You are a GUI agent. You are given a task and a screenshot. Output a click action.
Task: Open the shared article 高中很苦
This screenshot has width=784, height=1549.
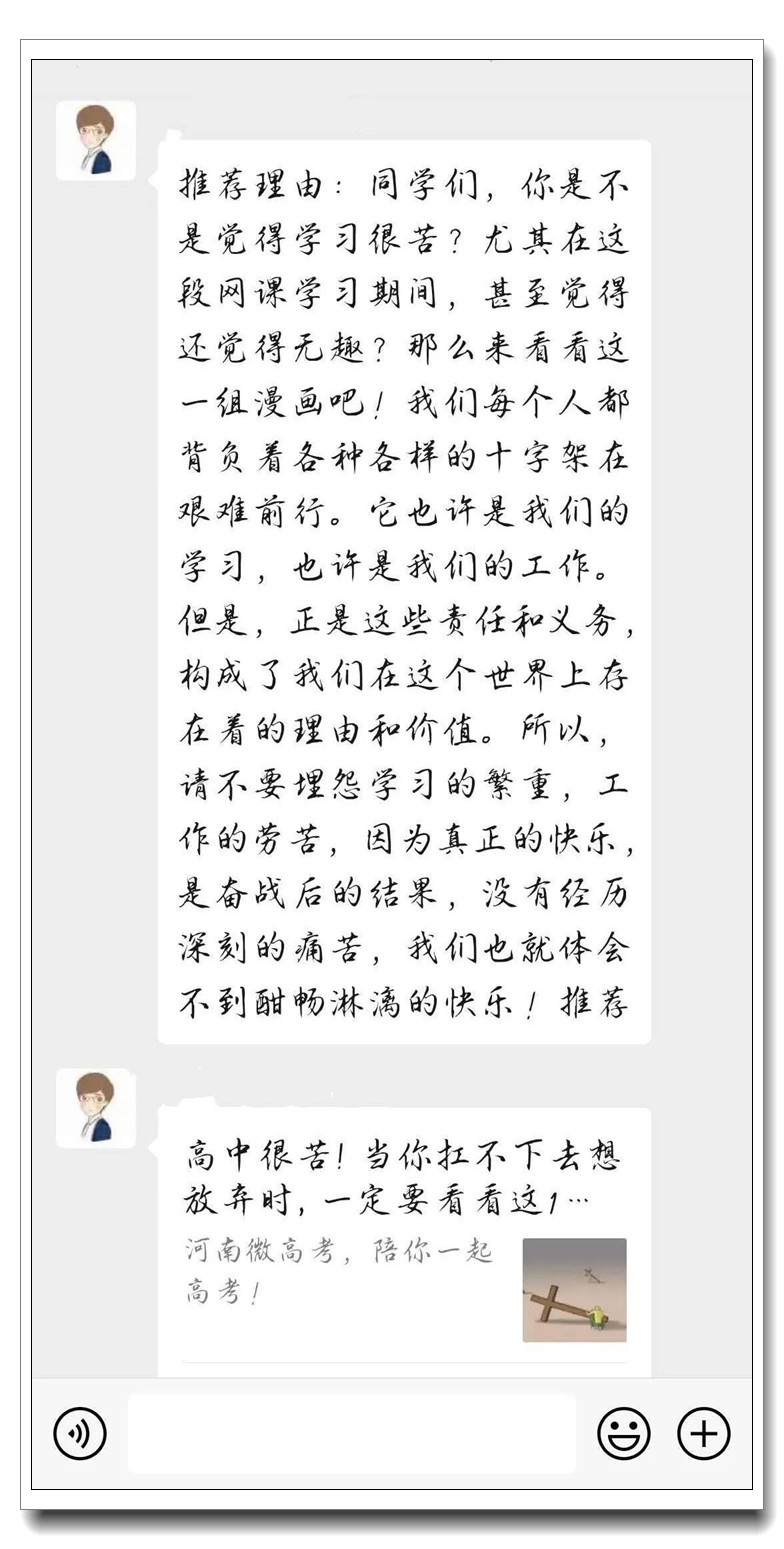click(404, 1240)
